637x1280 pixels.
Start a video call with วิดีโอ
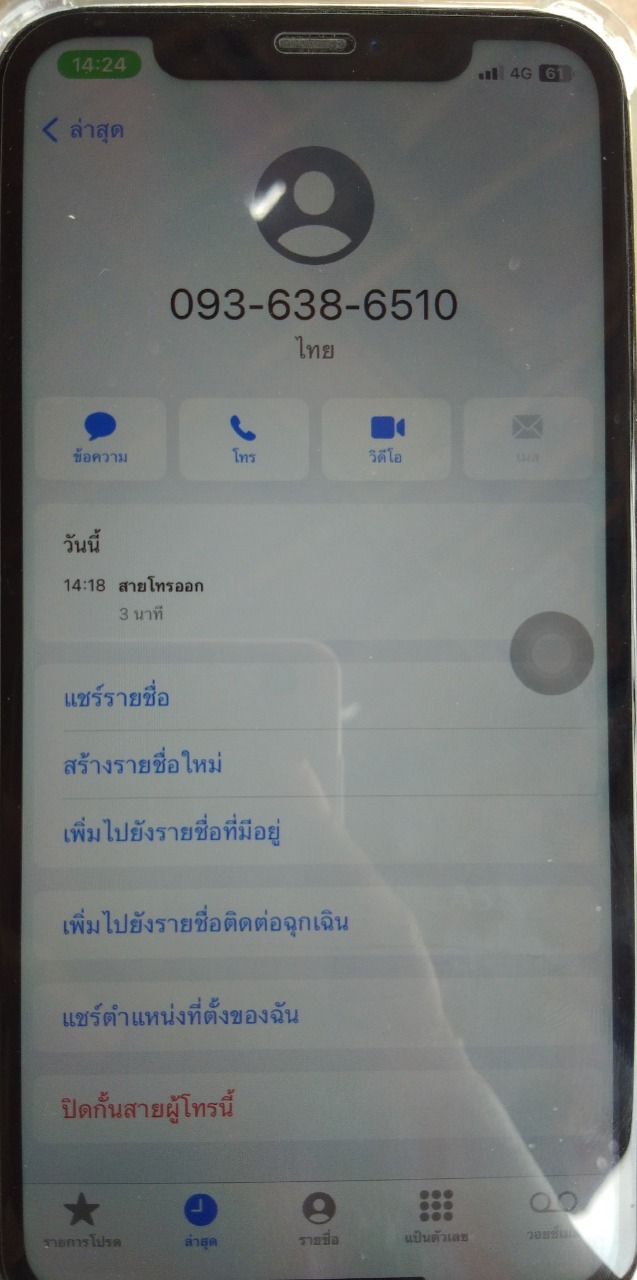[386, 439]
